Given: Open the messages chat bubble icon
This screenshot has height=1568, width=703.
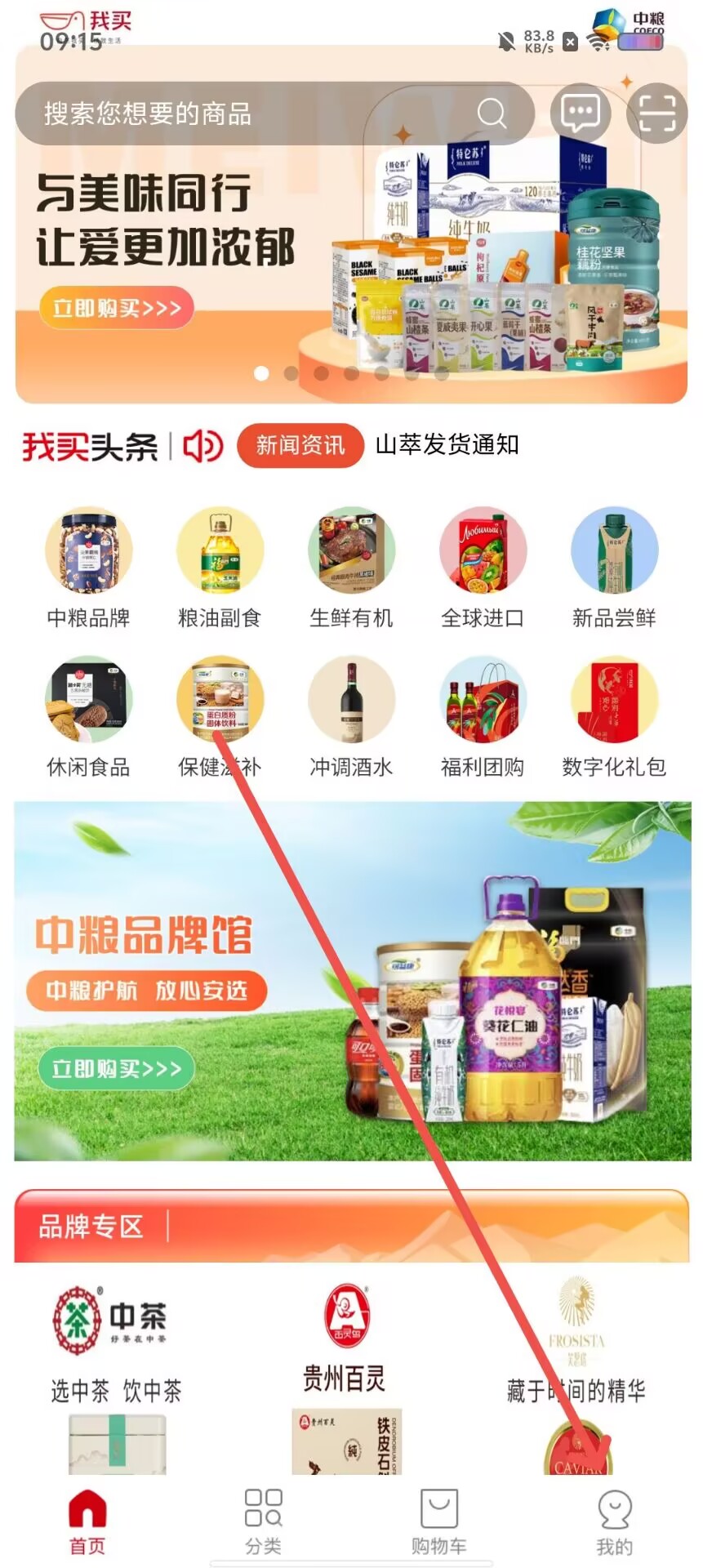Looking at the screenshot, I should pyautogui.click(x=581, y=113).
